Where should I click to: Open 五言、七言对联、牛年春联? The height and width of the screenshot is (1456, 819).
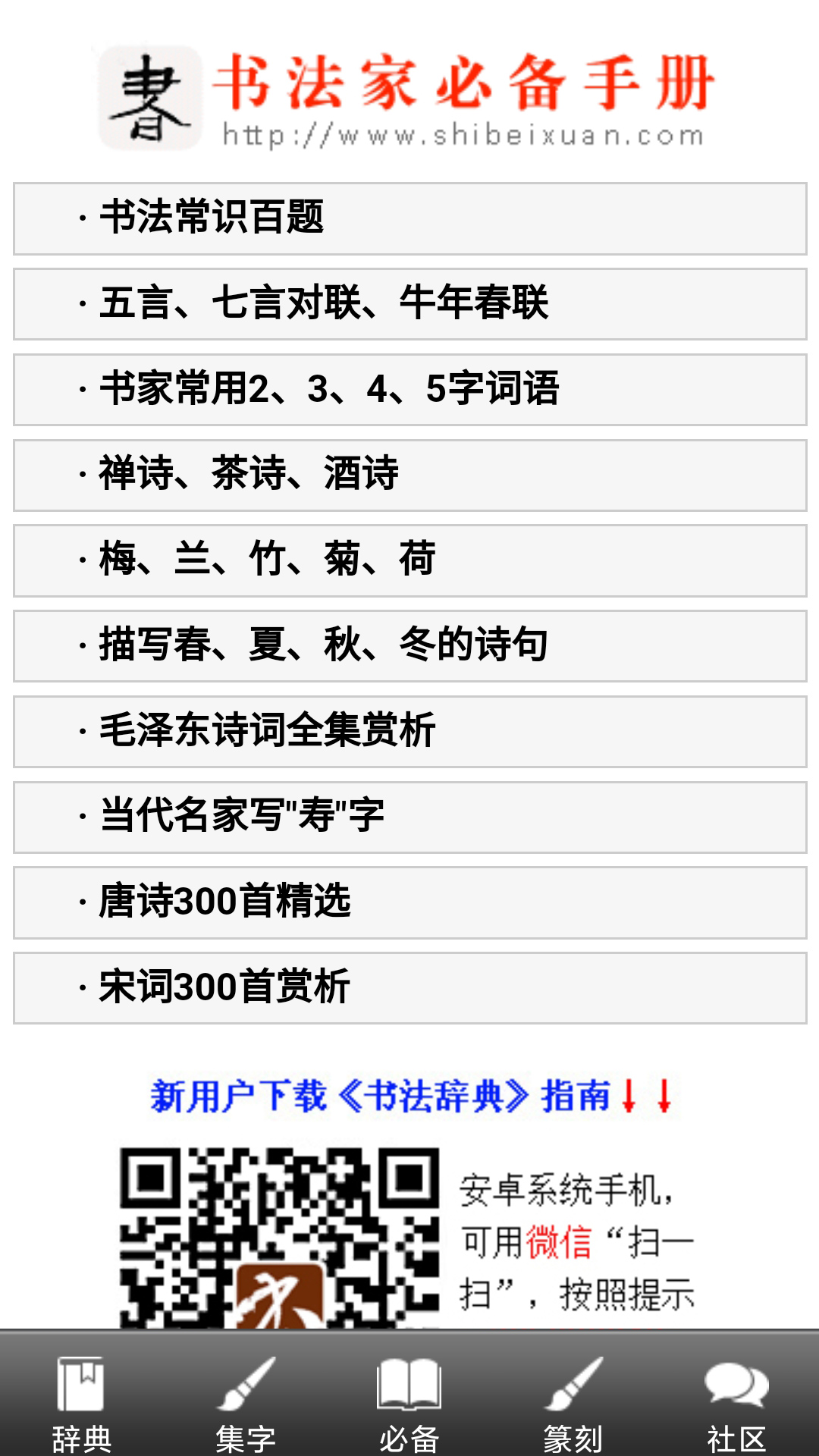click(409, 304)
